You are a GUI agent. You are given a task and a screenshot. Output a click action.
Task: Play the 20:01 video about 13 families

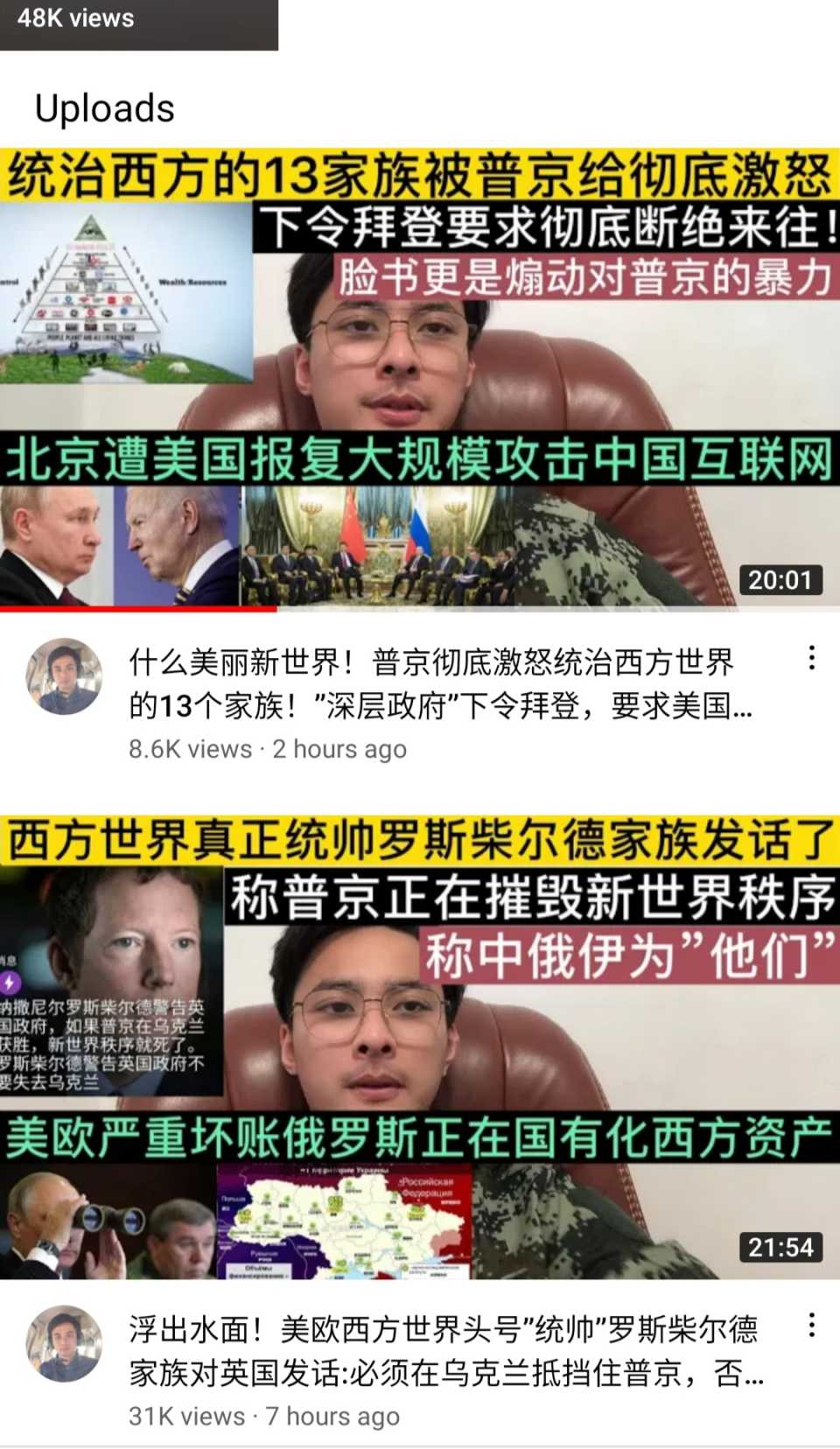pyautogui.click(x=420, y=378)
